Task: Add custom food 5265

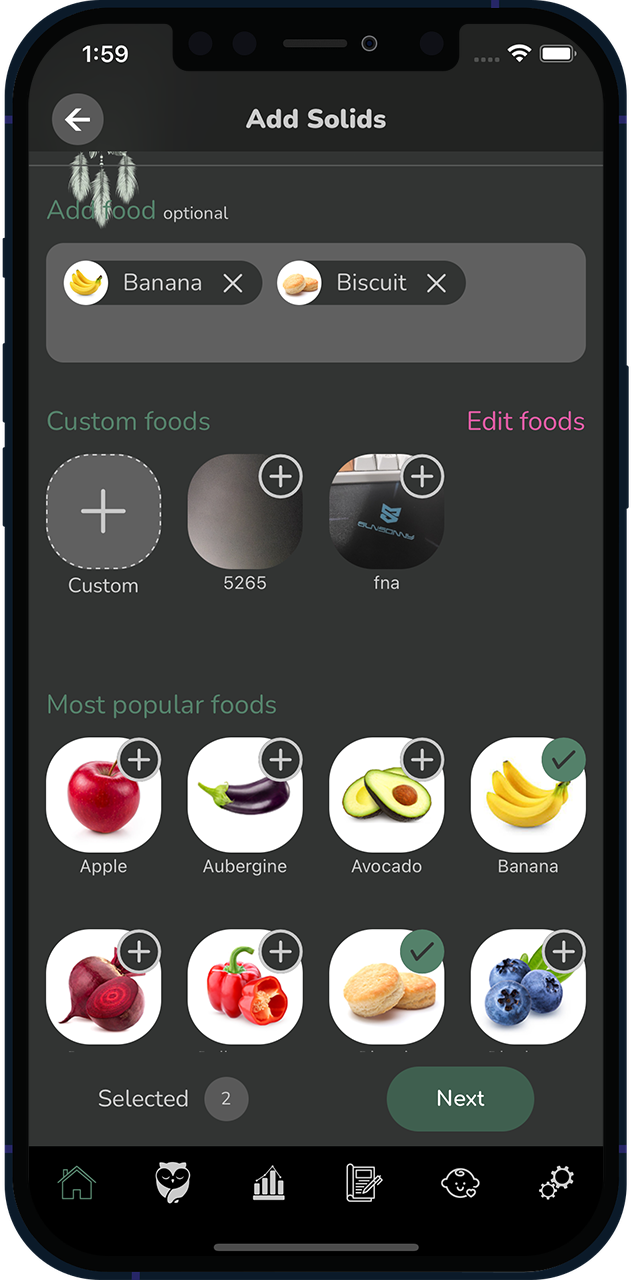Action: (280, 477)
